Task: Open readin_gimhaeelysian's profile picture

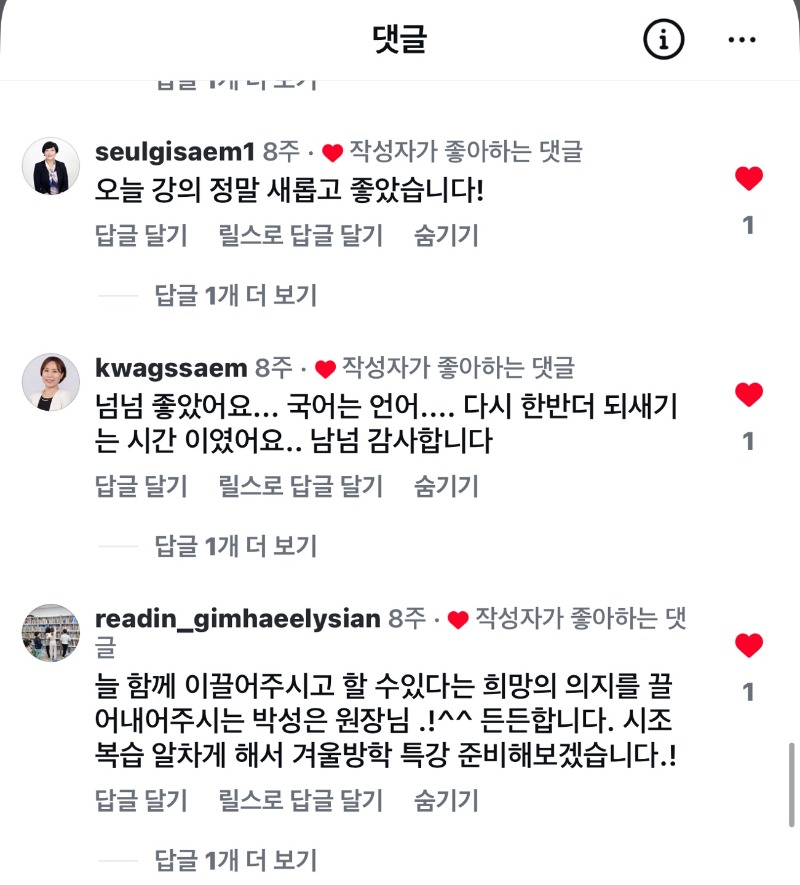Action: [50, 632]
